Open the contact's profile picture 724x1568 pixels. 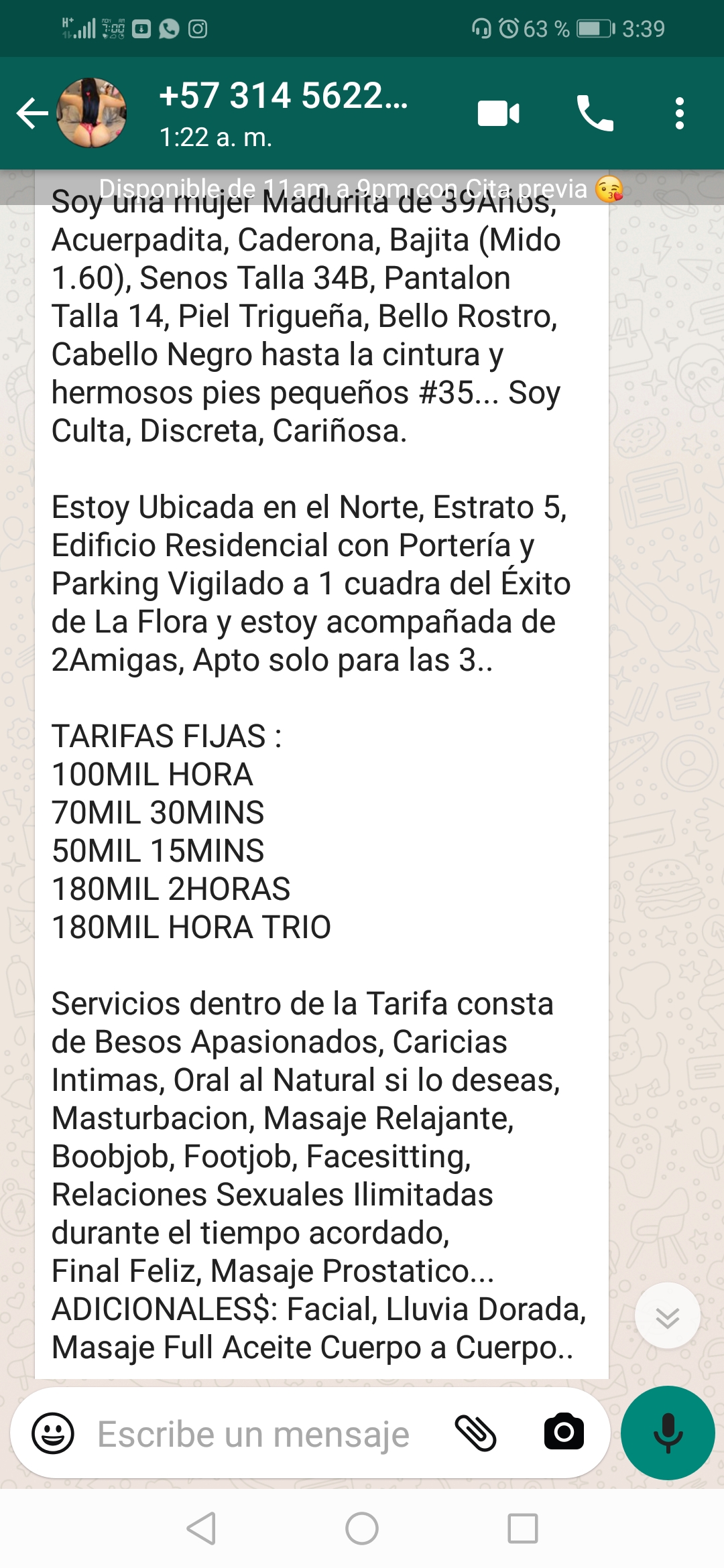pos(92,113)
